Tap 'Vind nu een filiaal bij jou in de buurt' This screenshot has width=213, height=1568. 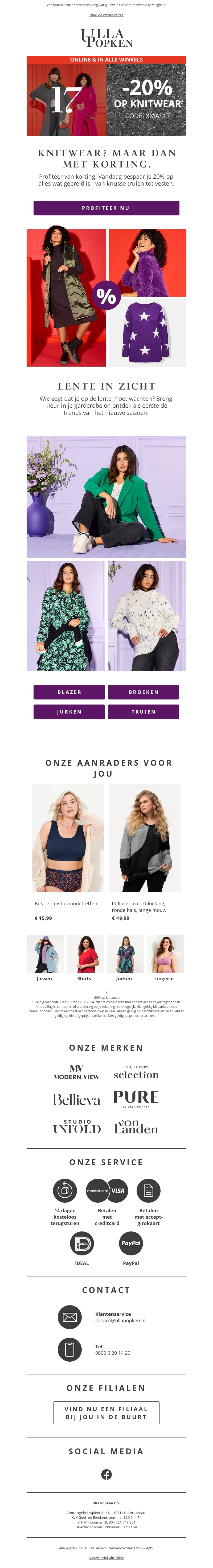point(106,1413)
